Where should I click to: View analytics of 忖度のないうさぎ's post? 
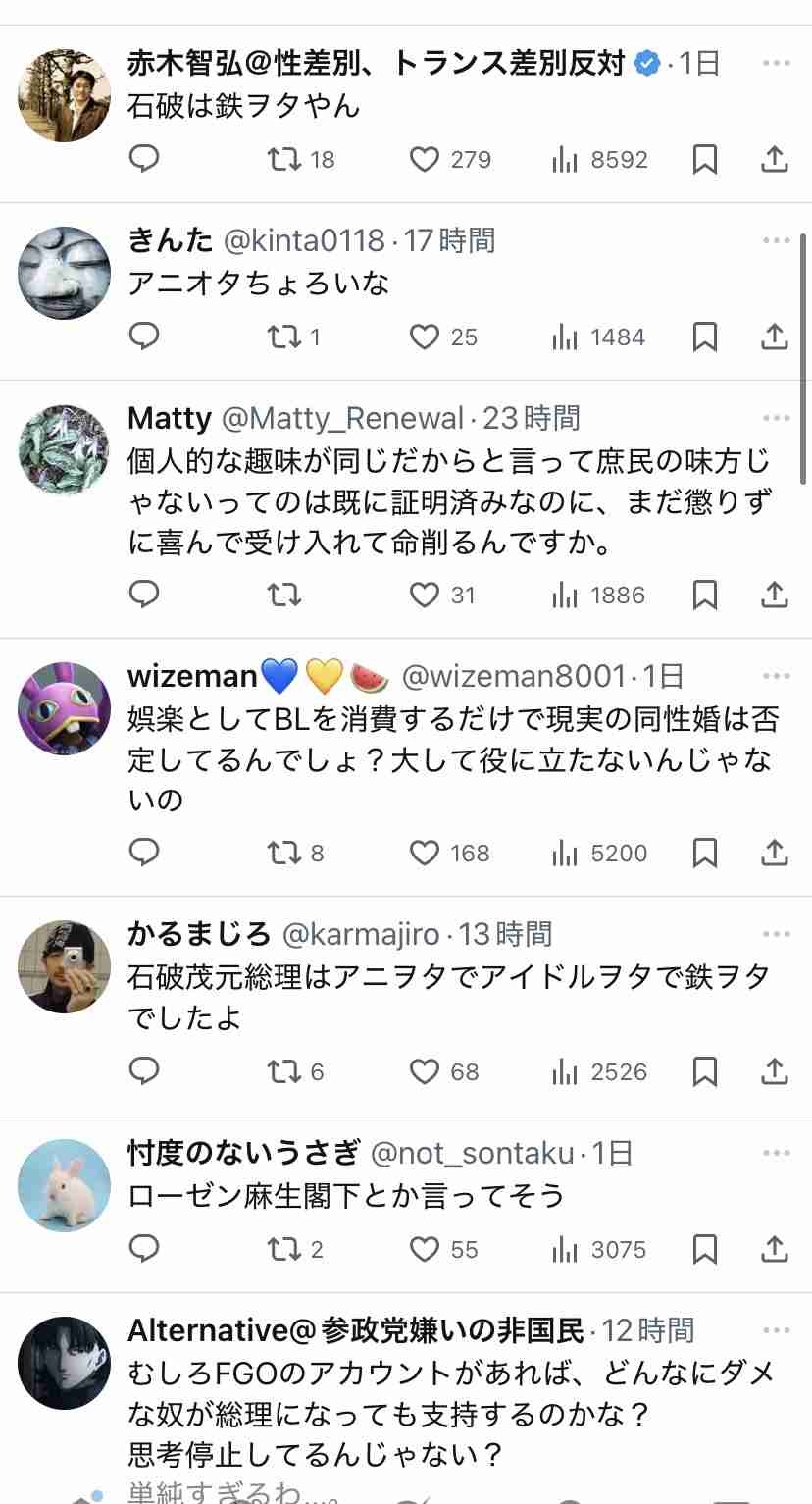[x=565, y=1249]
